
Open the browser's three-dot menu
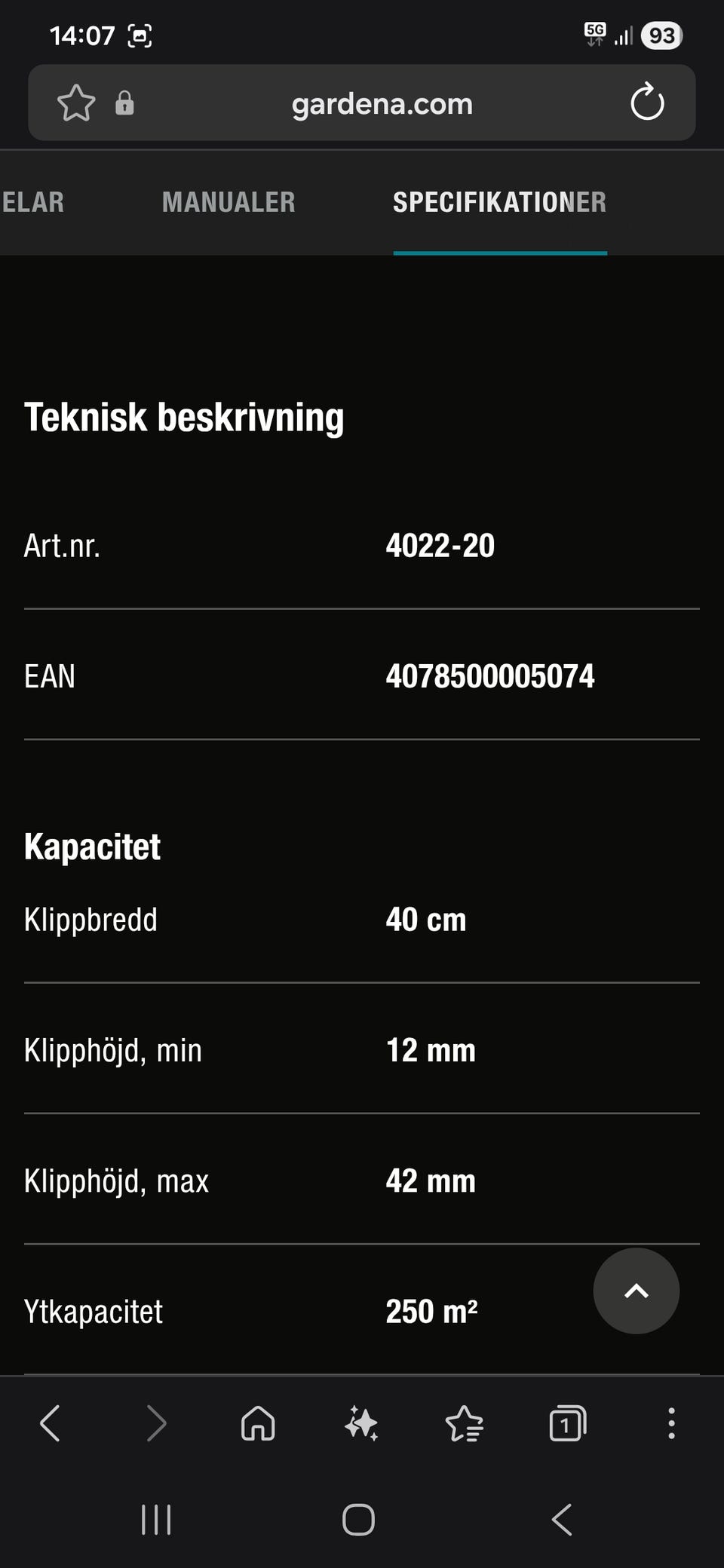click(x=671, y=1423)
